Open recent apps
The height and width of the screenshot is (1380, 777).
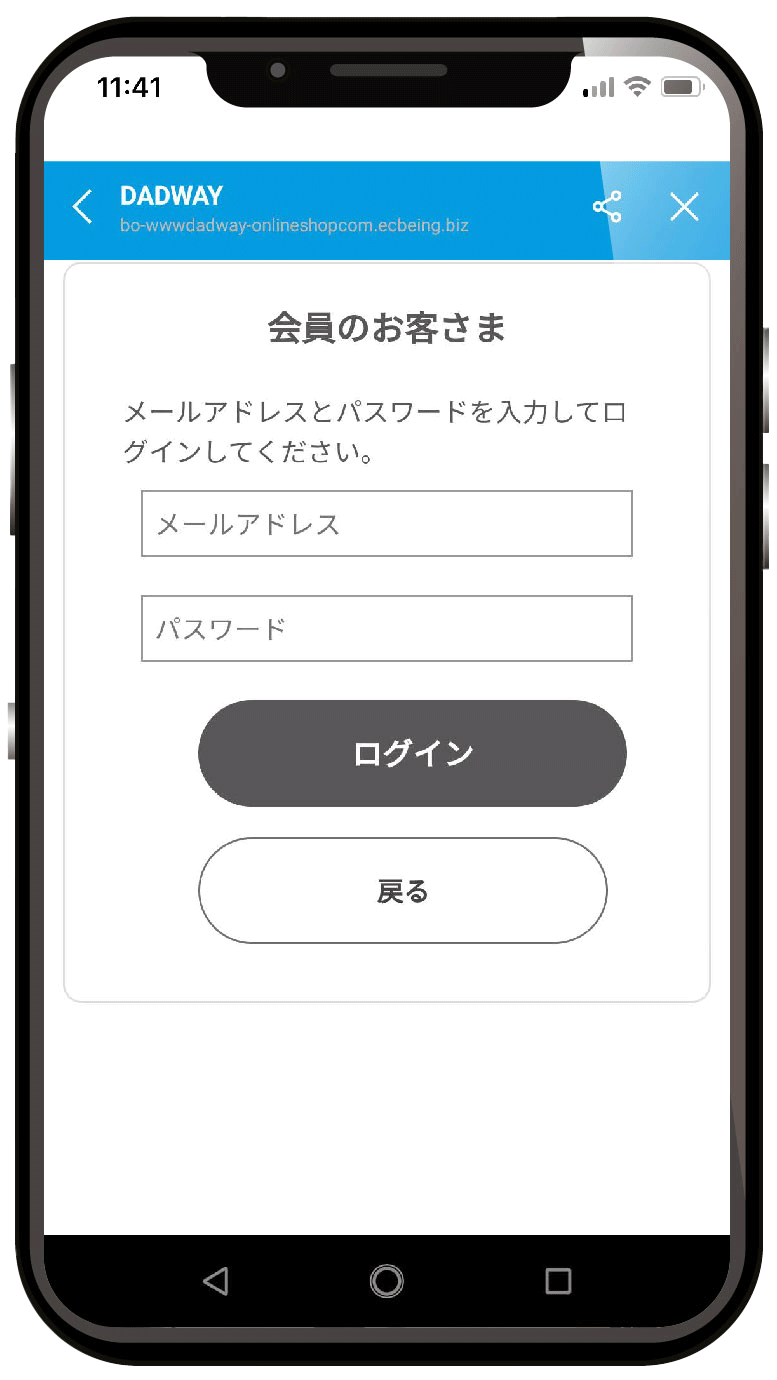point(558,1281)
